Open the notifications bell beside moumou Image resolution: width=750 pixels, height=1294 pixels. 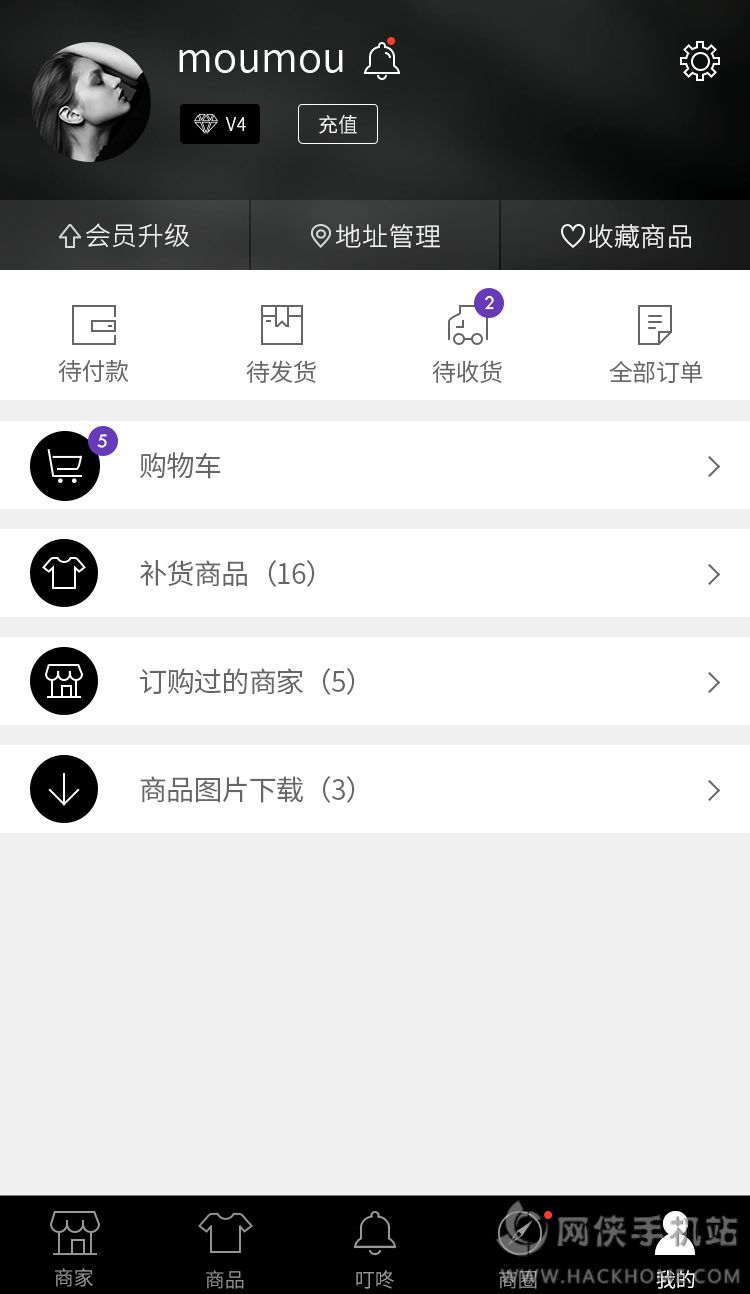tap(381, 61)
